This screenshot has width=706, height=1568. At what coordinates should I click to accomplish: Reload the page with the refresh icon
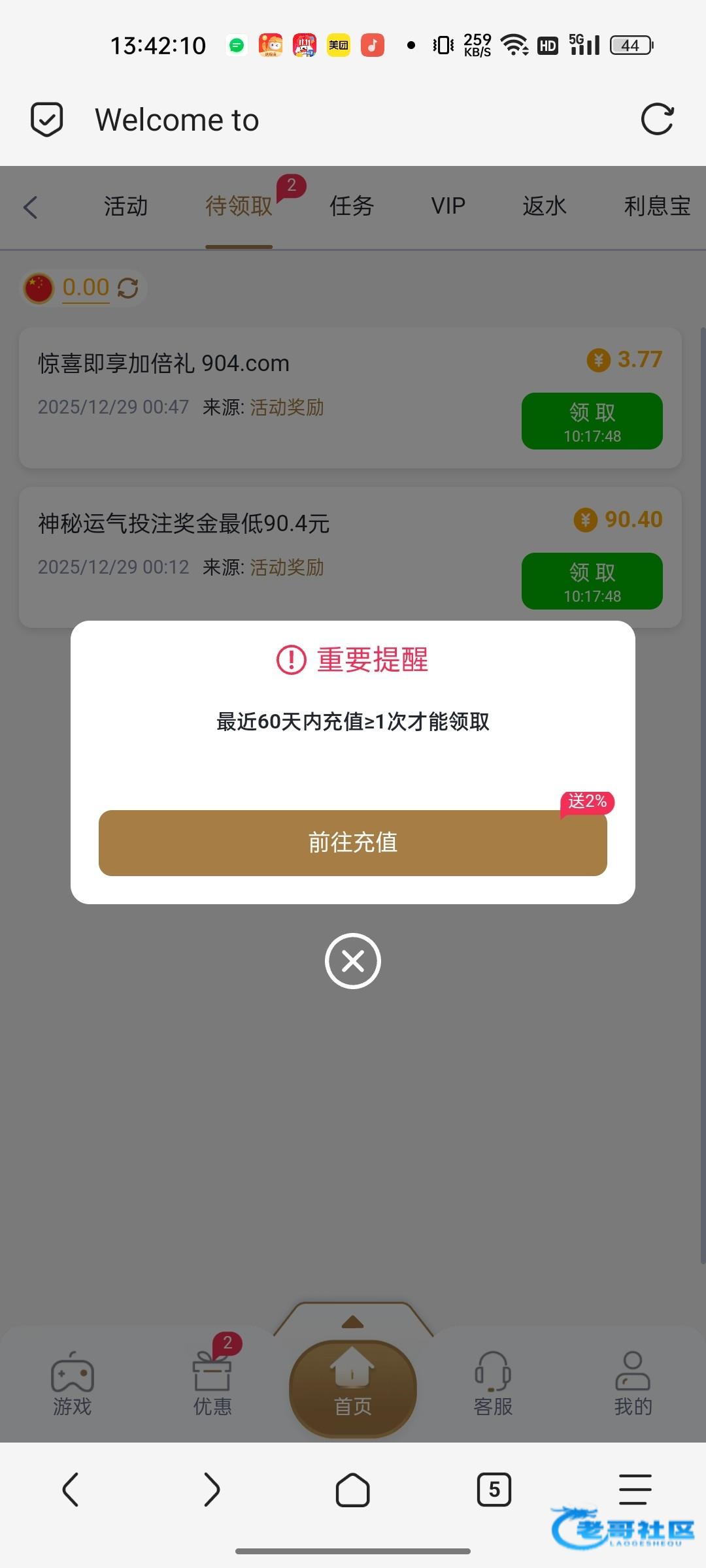(657, 120)
